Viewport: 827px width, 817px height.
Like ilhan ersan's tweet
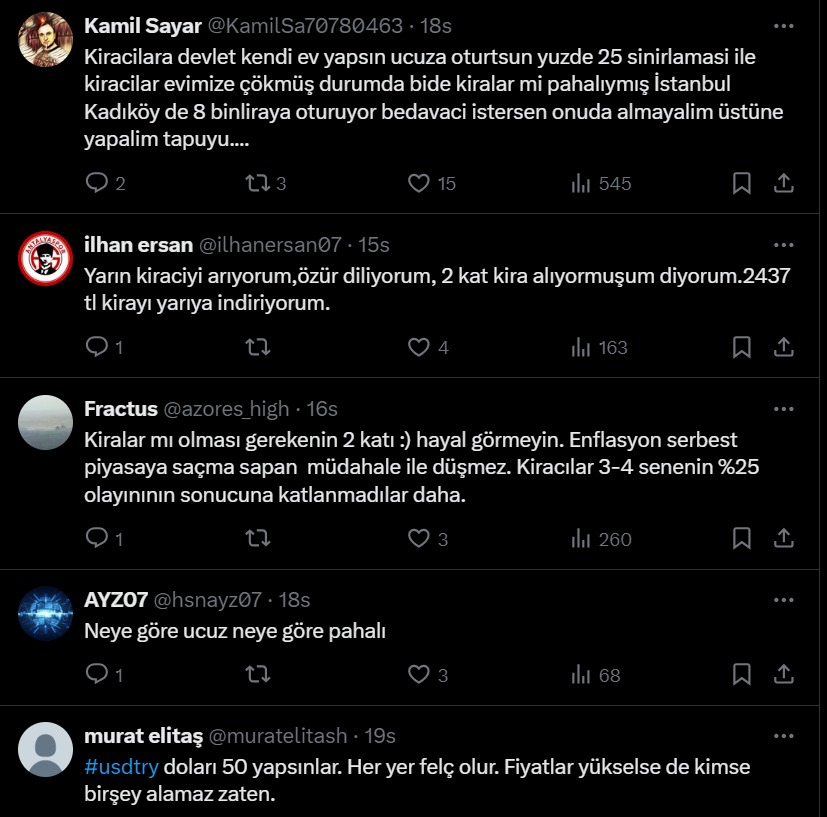point(419,347)
